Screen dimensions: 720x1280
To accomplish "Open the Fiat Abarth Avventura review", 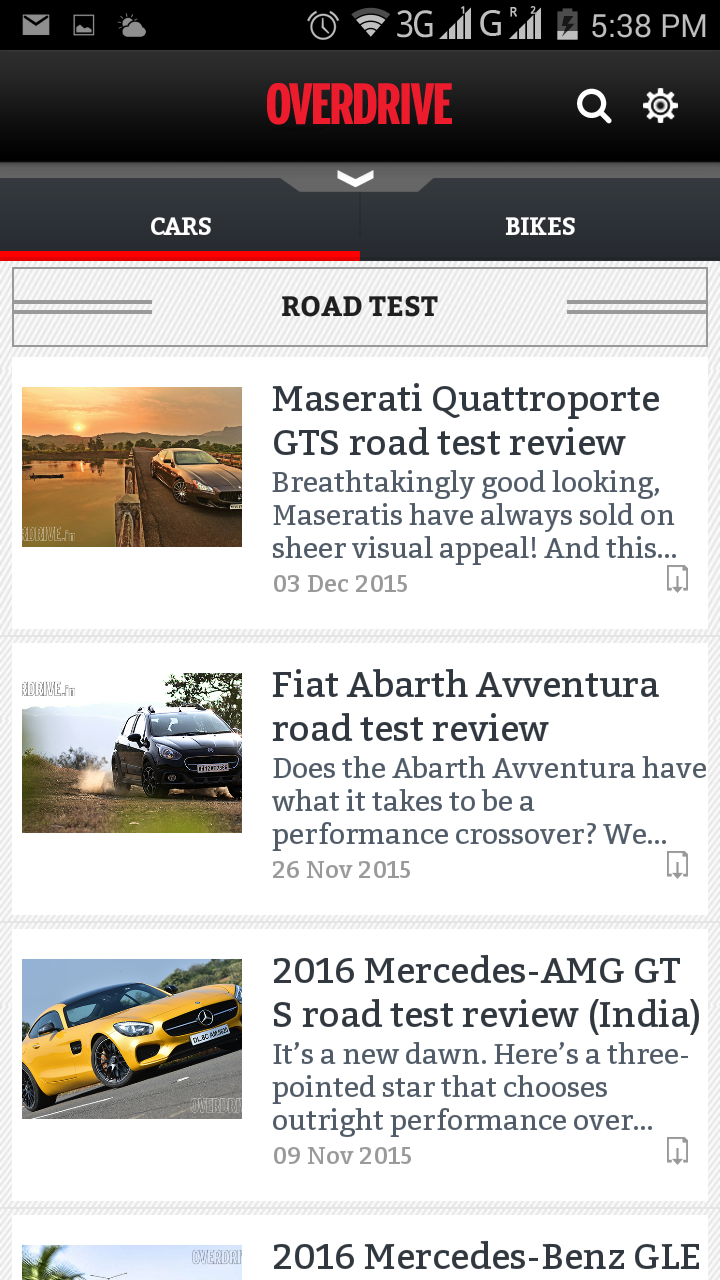I will coord(466,707).
